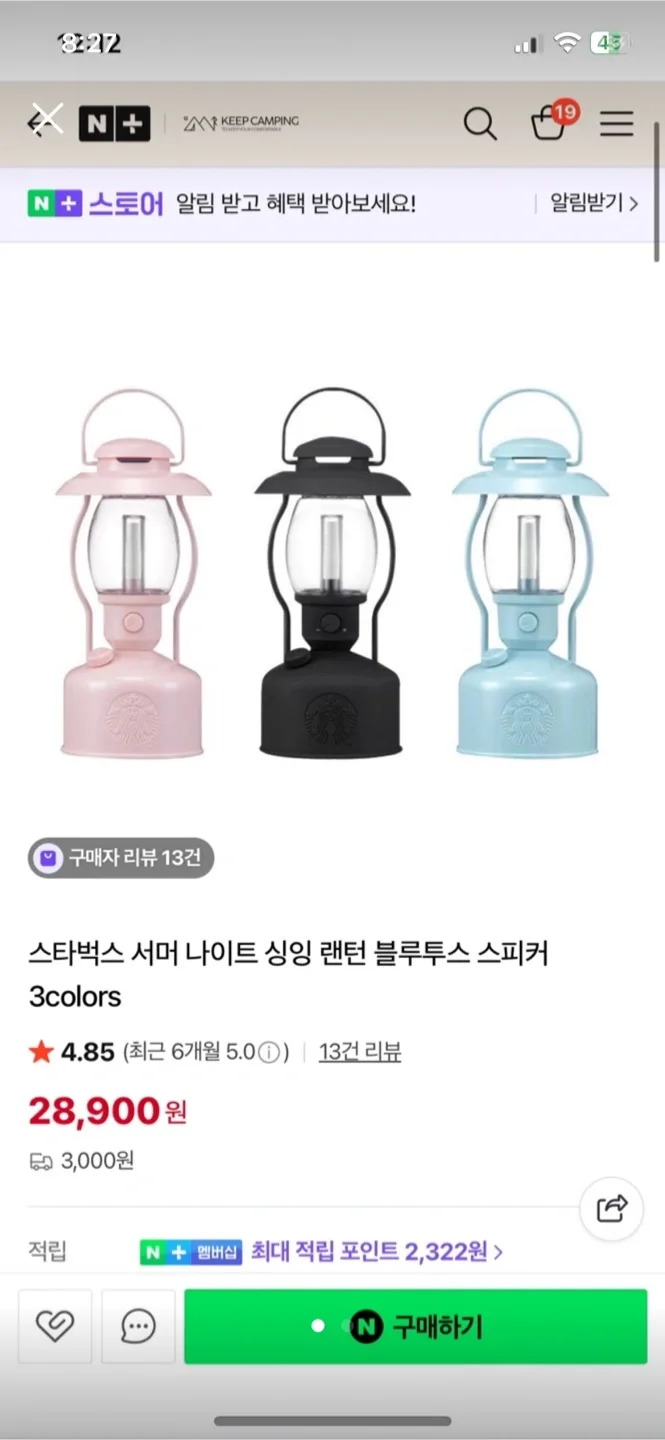
Task: Open the 13건 리뷰 reviews link
Action: [360, 1052]
